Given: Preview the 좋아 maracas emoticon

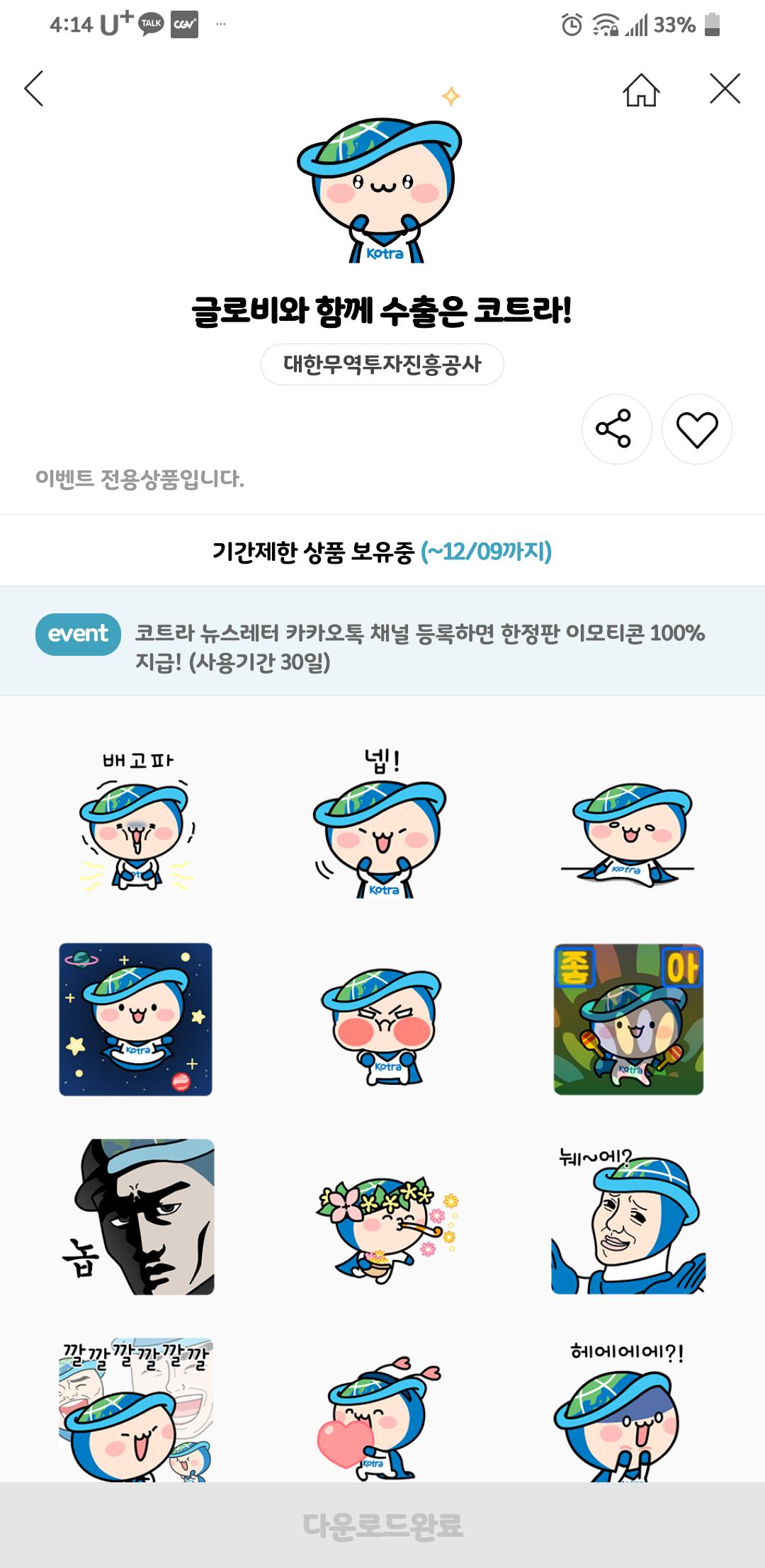Looking at the screenshot, I should 628,1019.
